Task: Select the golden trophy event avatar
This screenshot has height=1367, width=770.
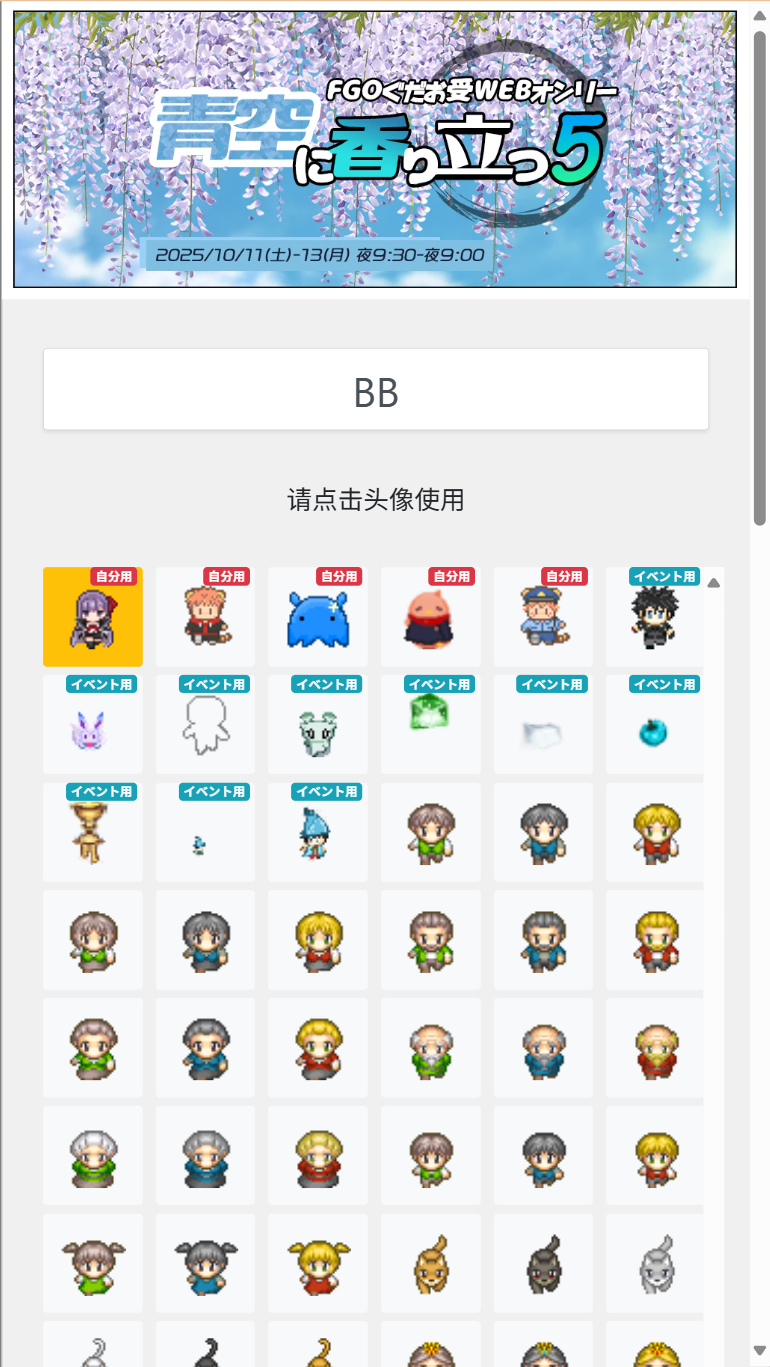Action: tap(93, 832)
